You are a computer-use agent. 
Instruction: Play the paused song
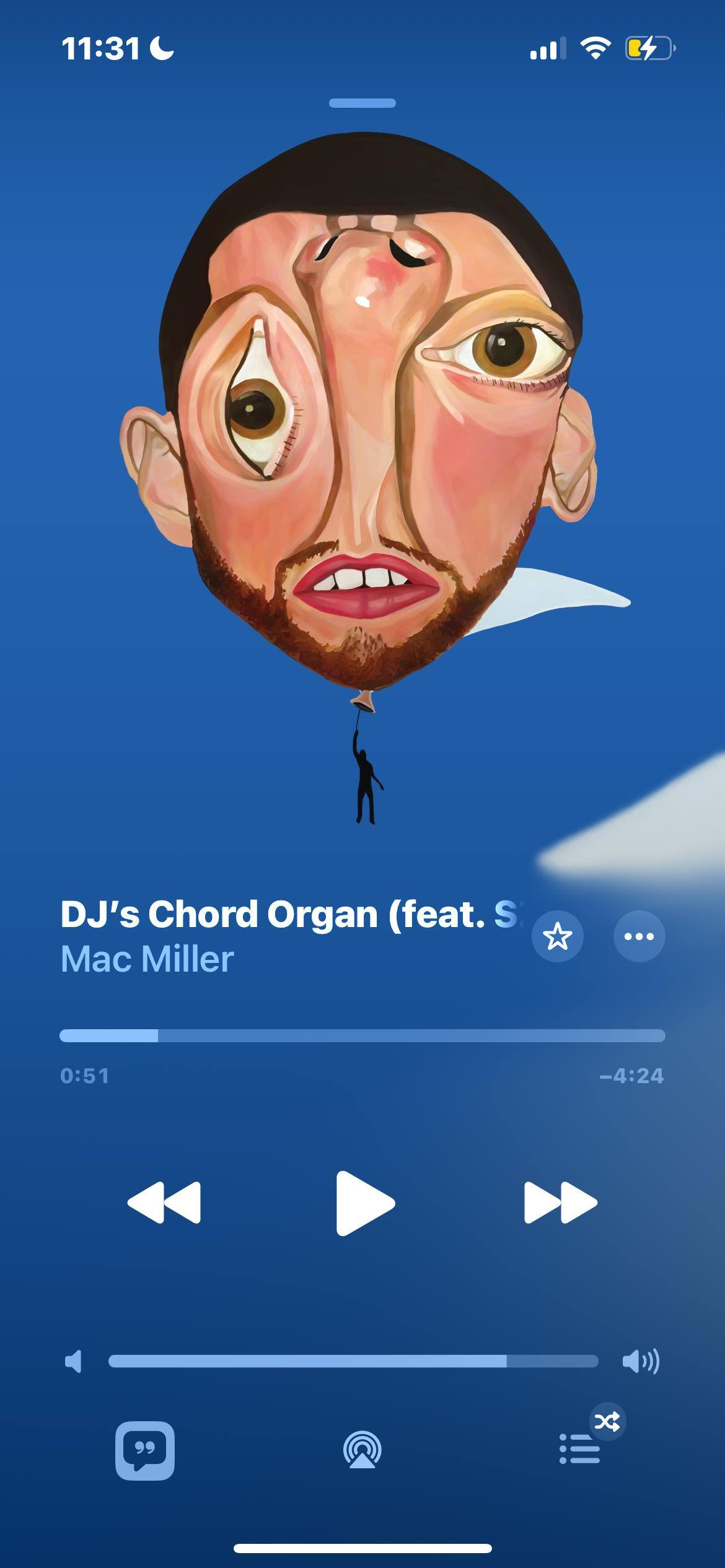[364, 1203]
